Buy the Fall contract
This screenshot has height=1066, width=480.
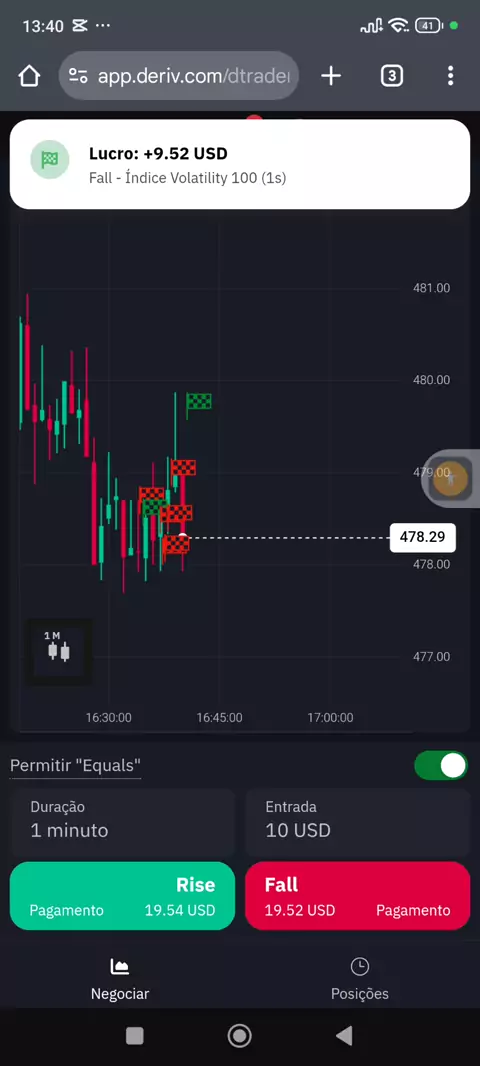(357, 895)
